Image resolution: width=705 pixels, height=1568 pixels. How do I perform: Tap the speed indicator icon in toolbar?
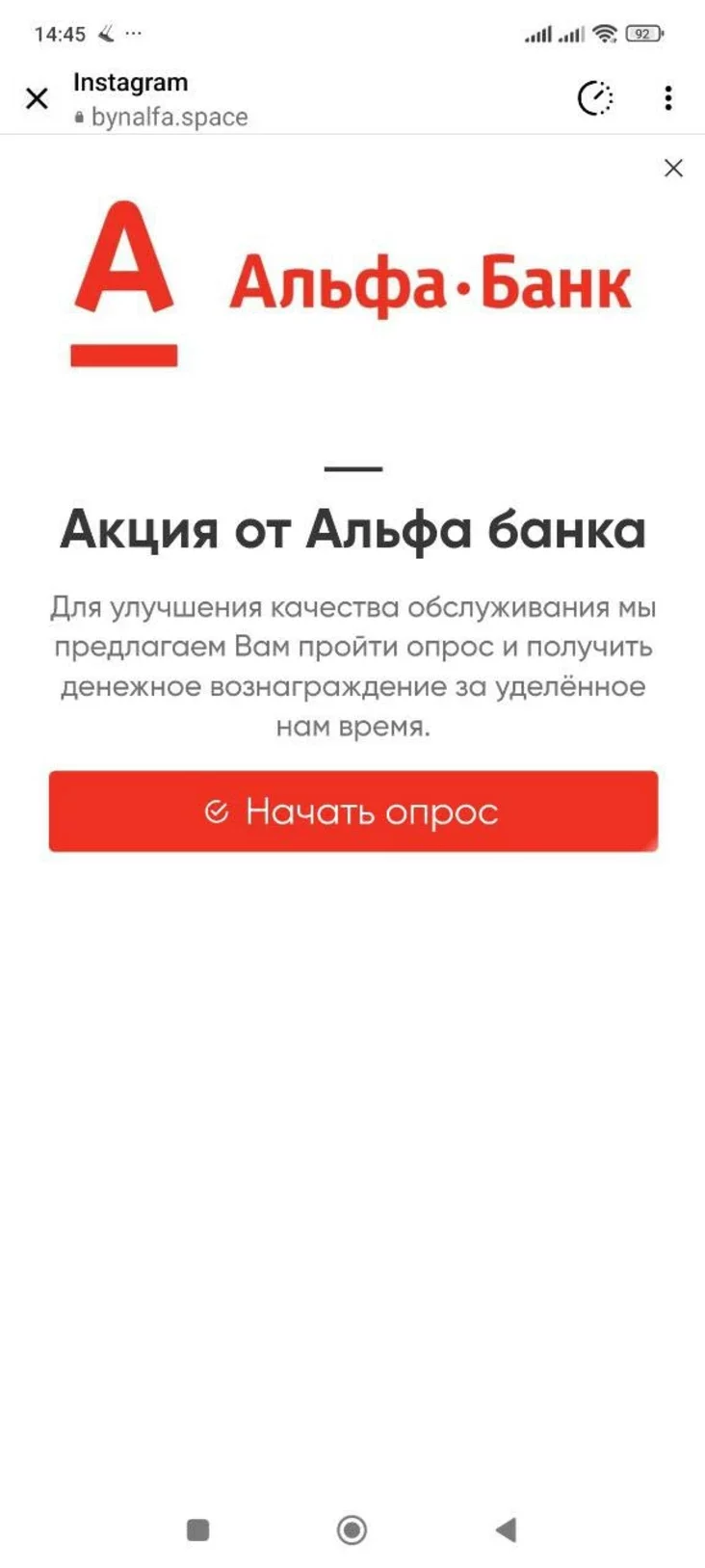[x=594, y=98]
